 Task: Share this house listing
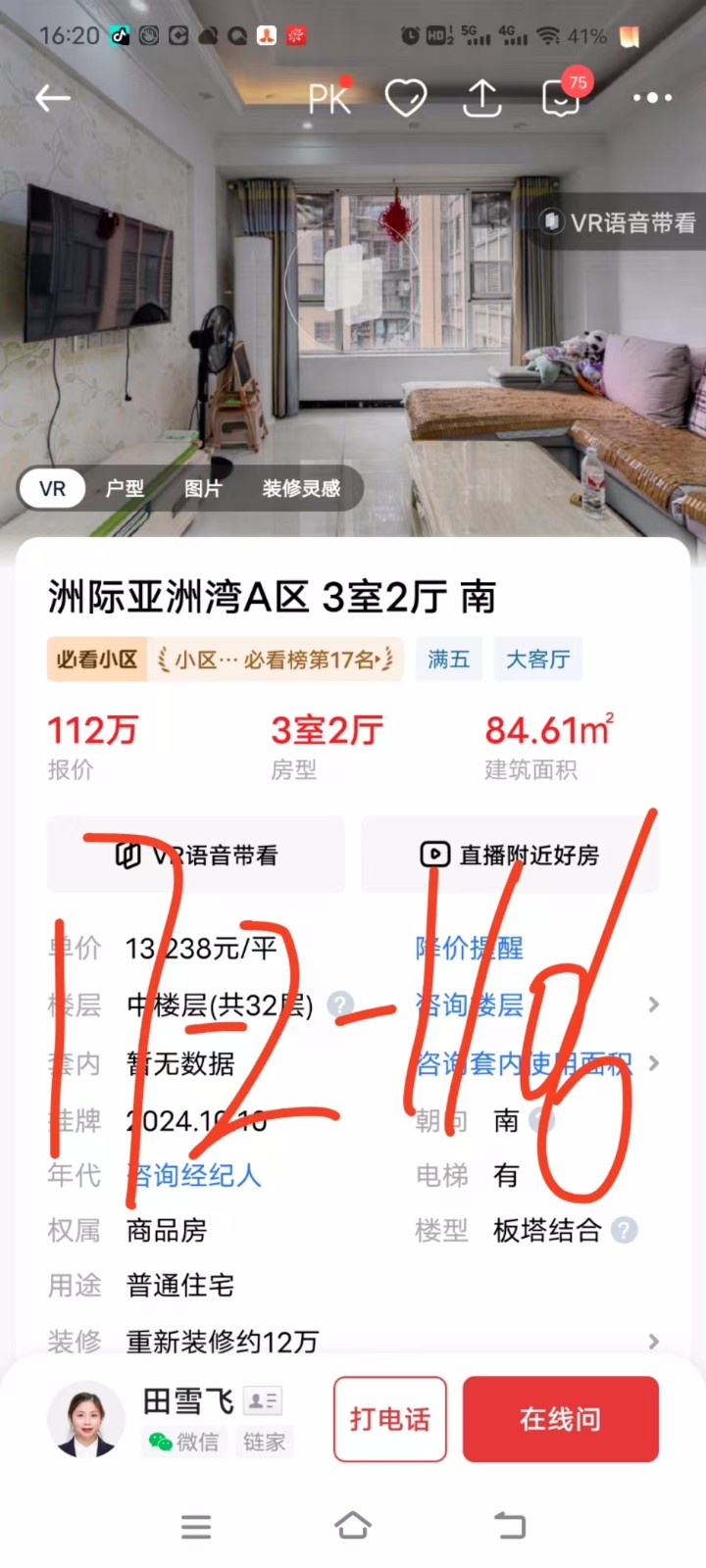tap(481, 98)
